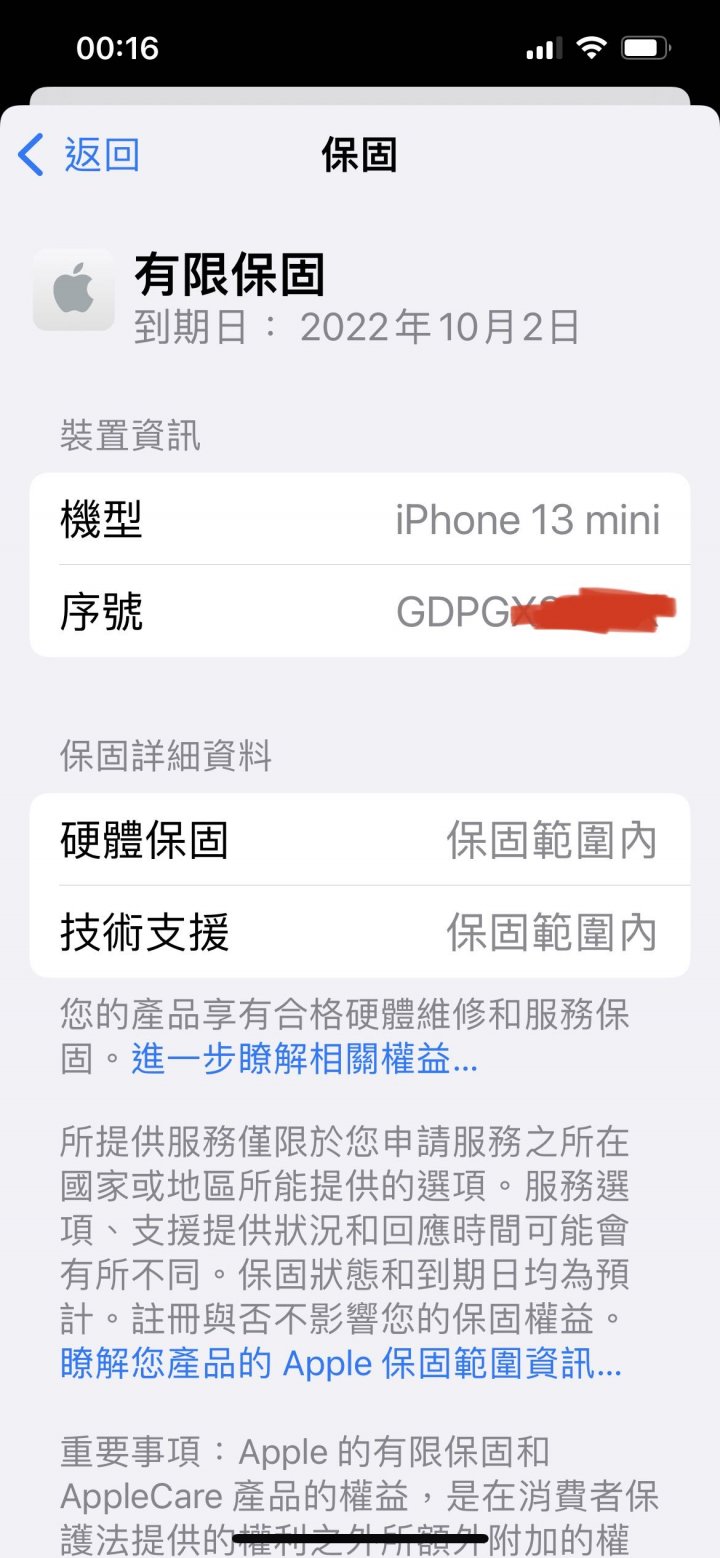
Task: Open the 進一步瞭解相關權益 link
Action: tap(305, 1059)
